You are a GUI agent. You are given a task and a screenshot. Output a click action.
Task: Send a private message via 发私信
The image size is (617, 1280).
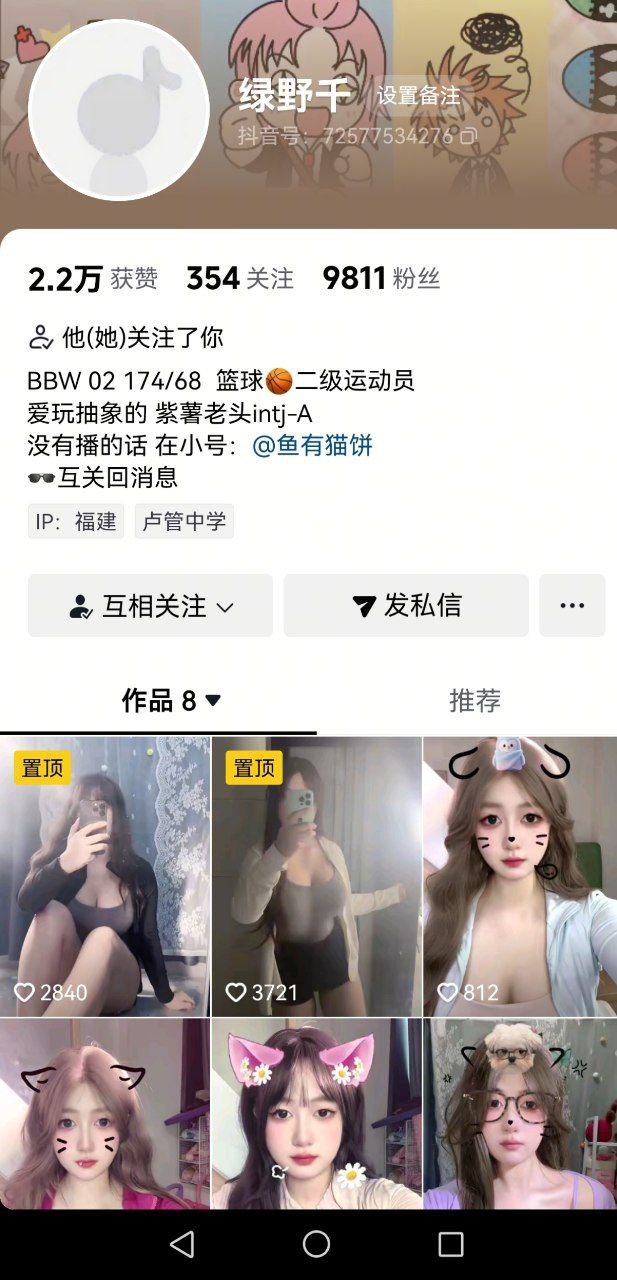(x=406, y=606)
